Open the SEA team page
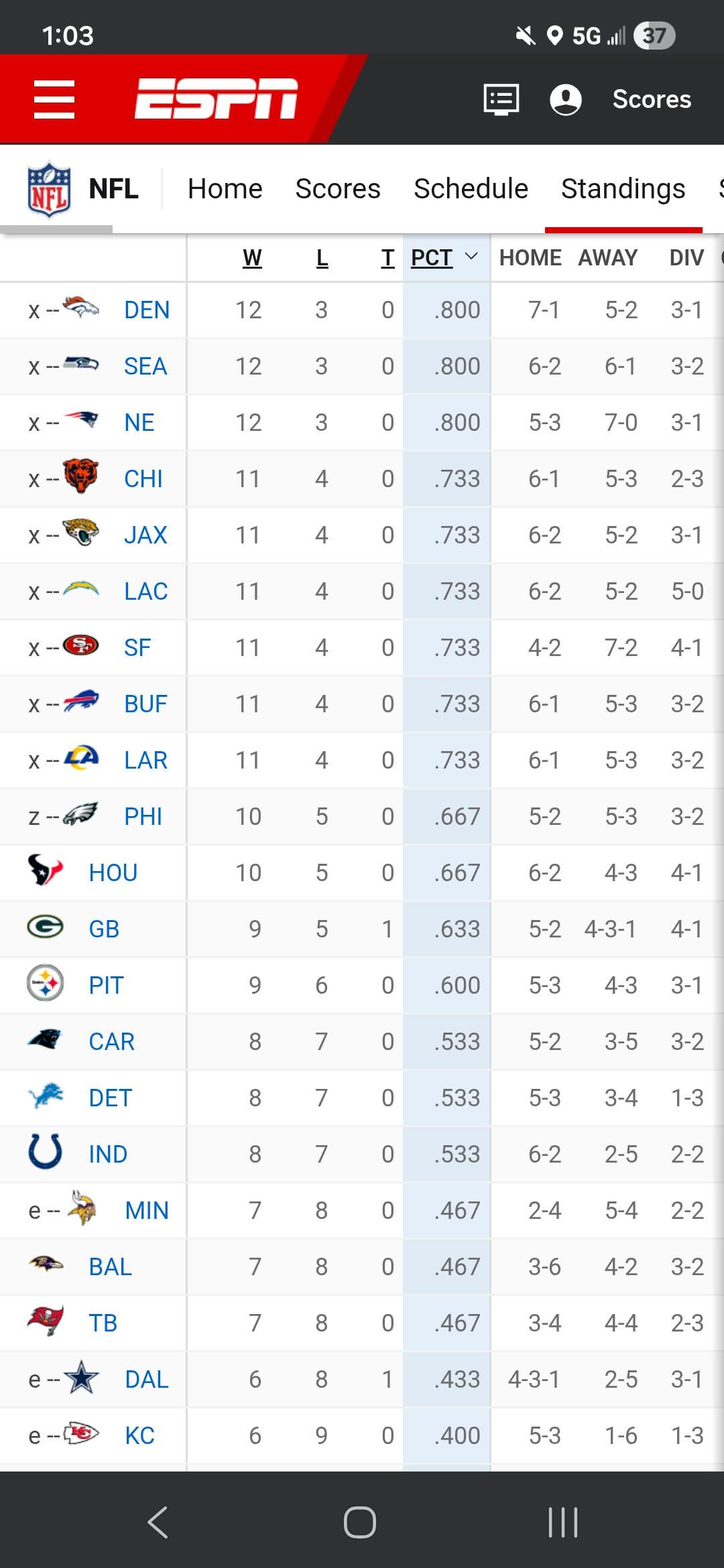This screenshot has width=724, height=1568. [145, 367]
